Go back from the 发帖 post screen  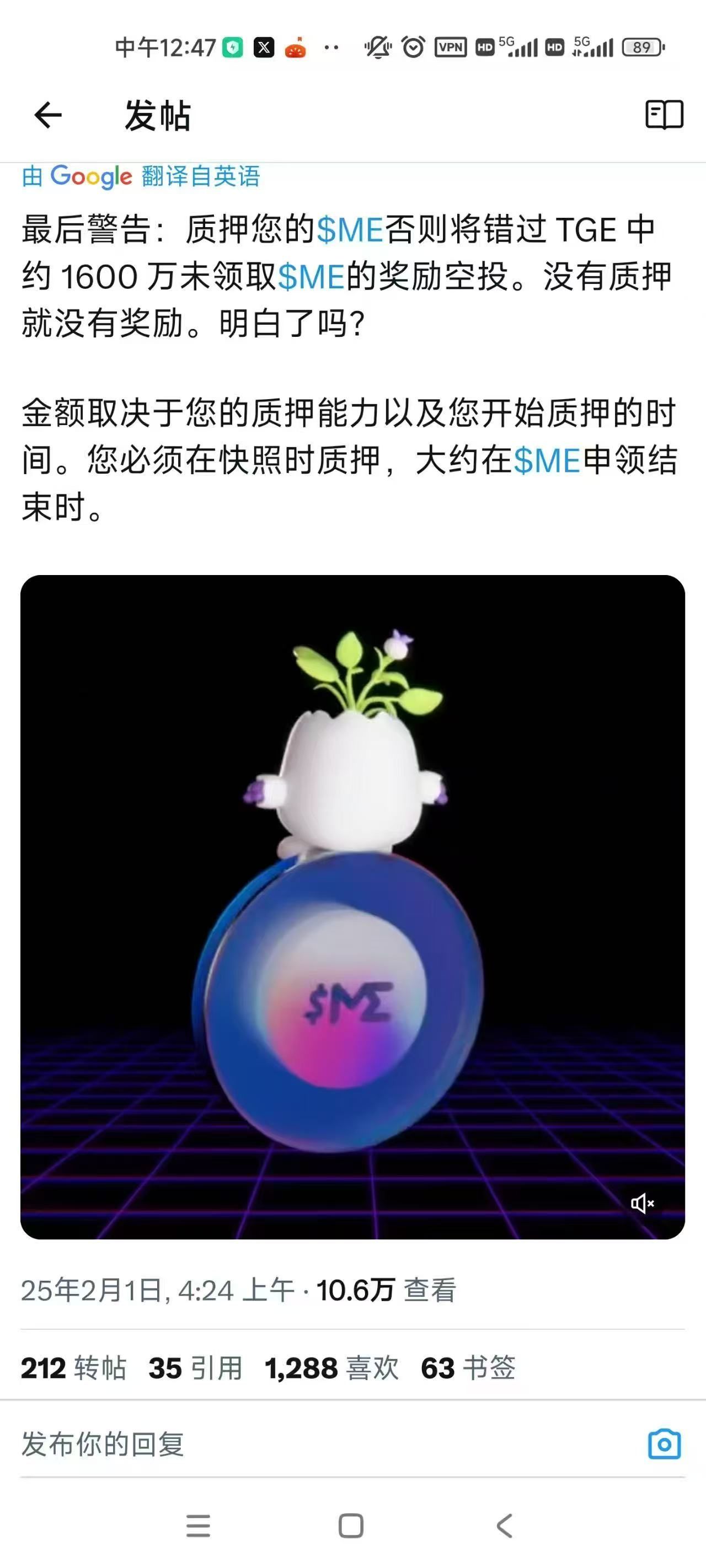(48, 115)
